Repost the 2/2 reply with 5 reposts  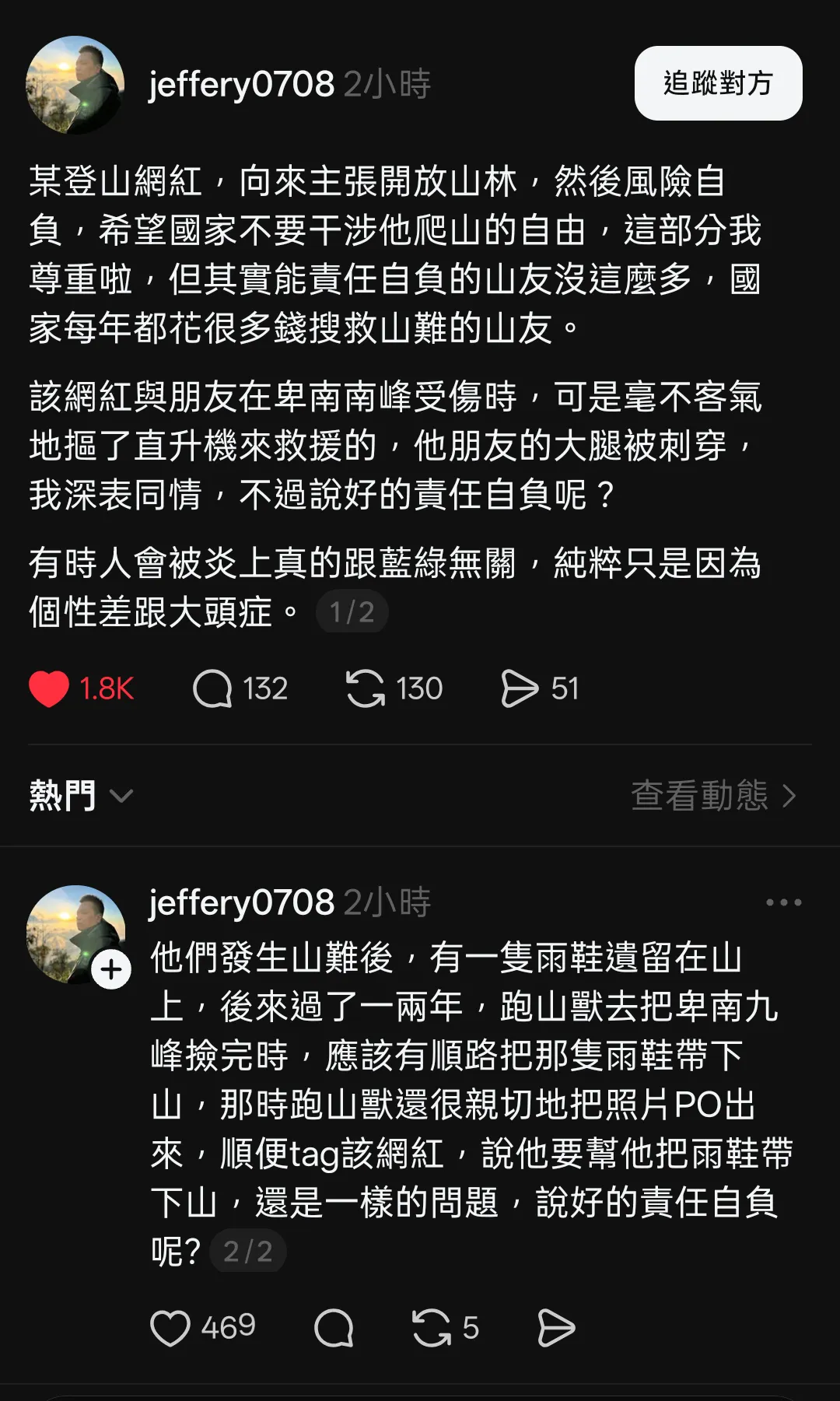click(432, 1328)
